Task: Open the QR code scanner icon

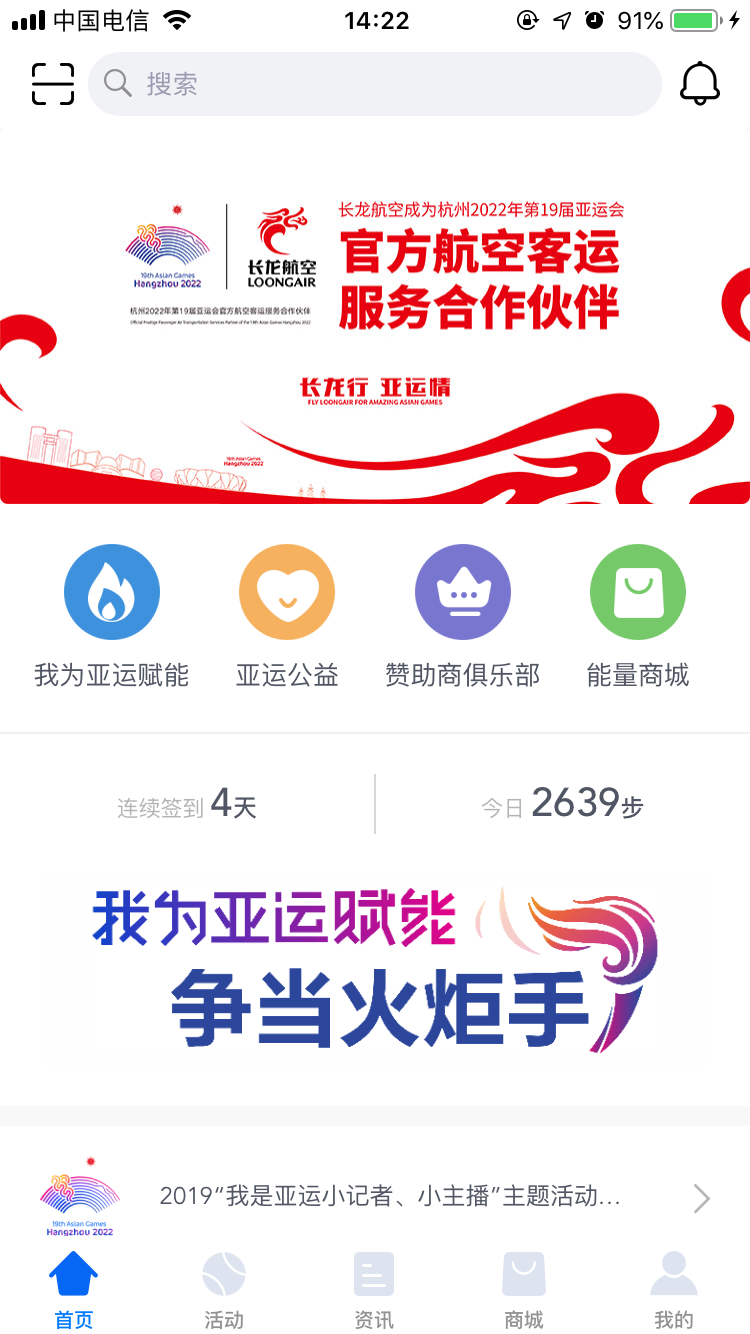Action: click(x=53, y=84)
